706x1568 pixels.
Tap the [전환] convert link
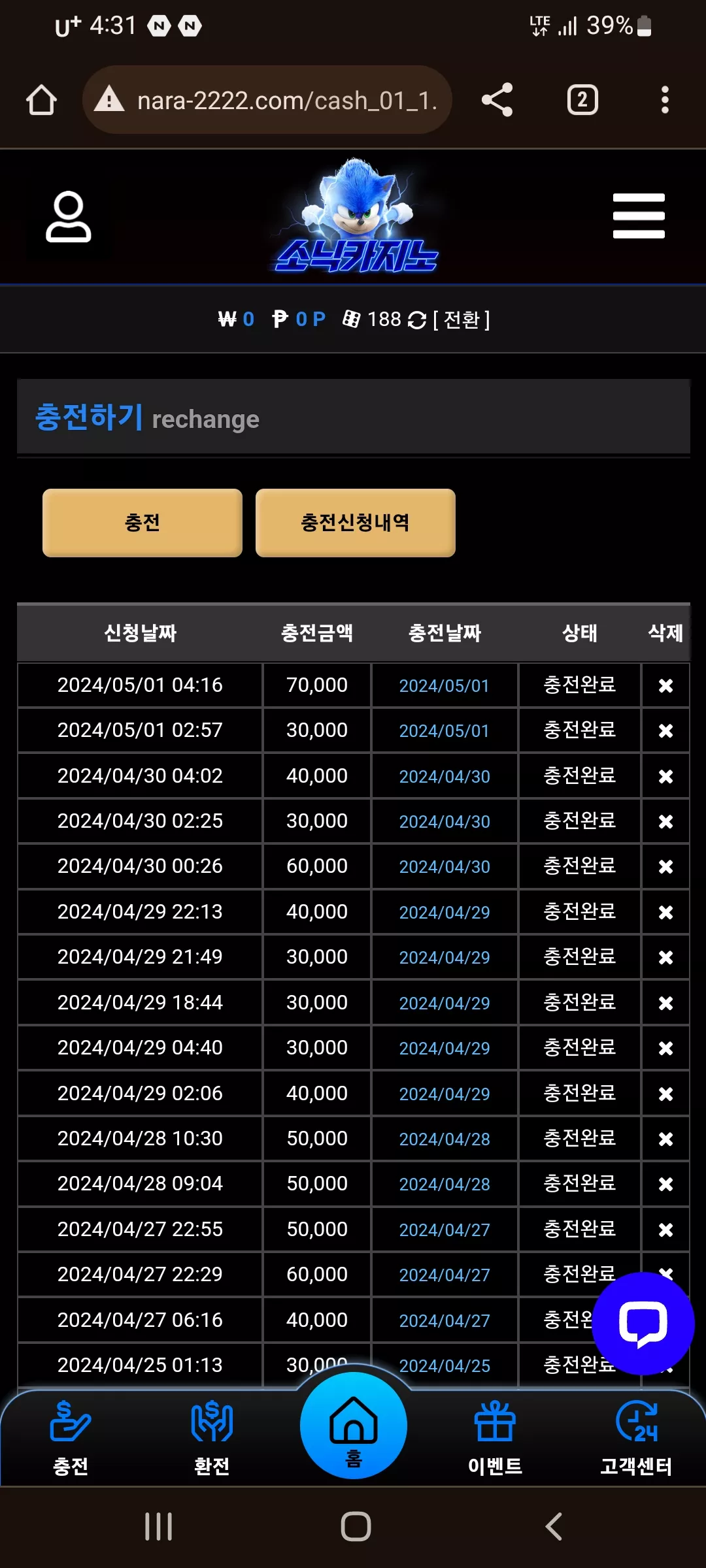point(462,319)
